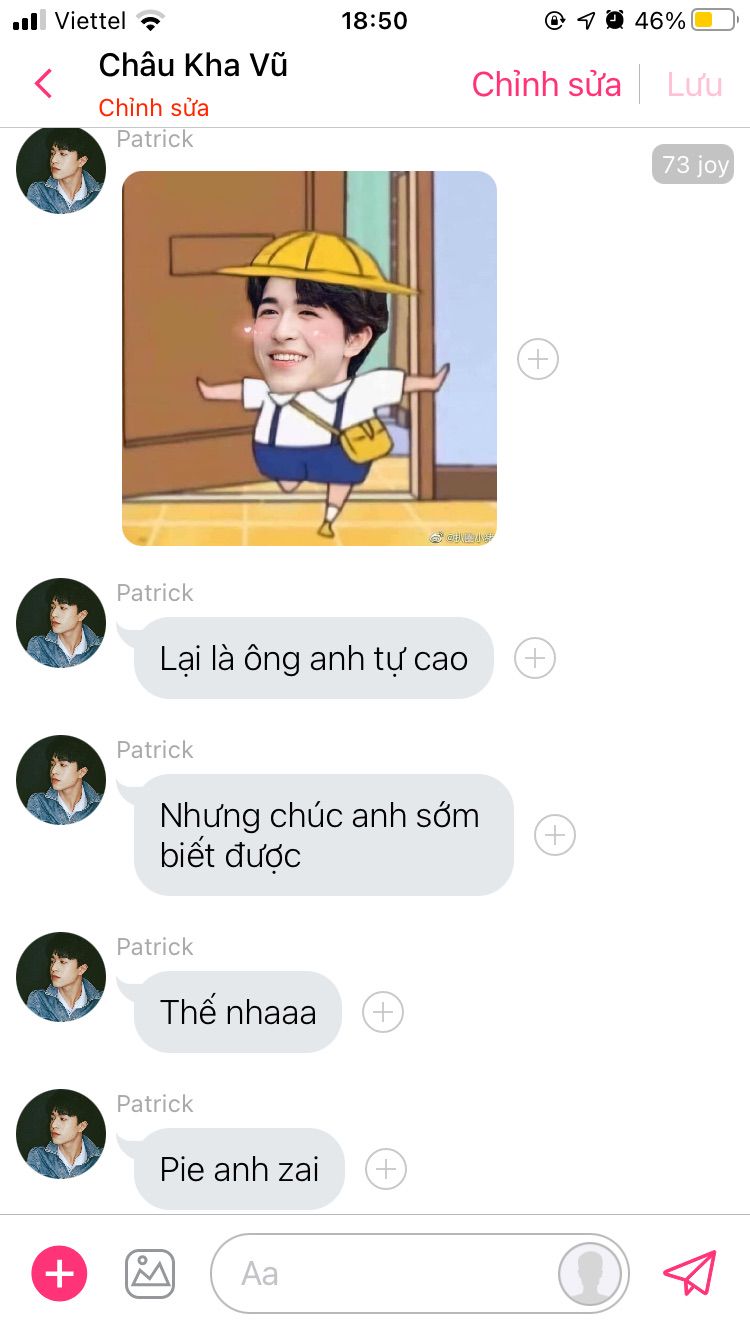Tap the plus beside "Pie anh zai"
Screen dimensions: 750x1334
coord(386,1169)
